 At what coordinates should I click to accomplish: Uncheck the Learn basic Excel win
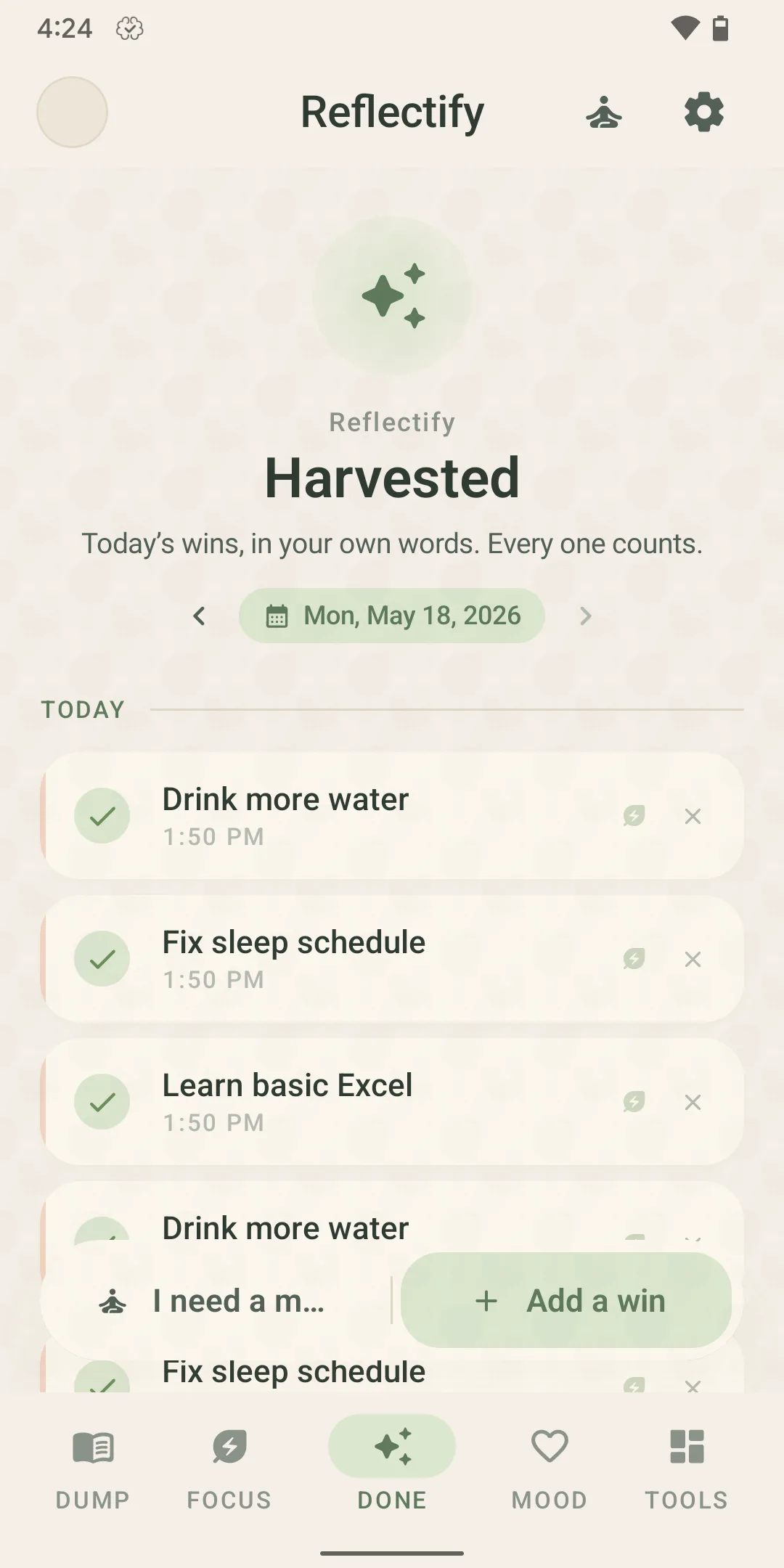click(x=102, y=1102)
